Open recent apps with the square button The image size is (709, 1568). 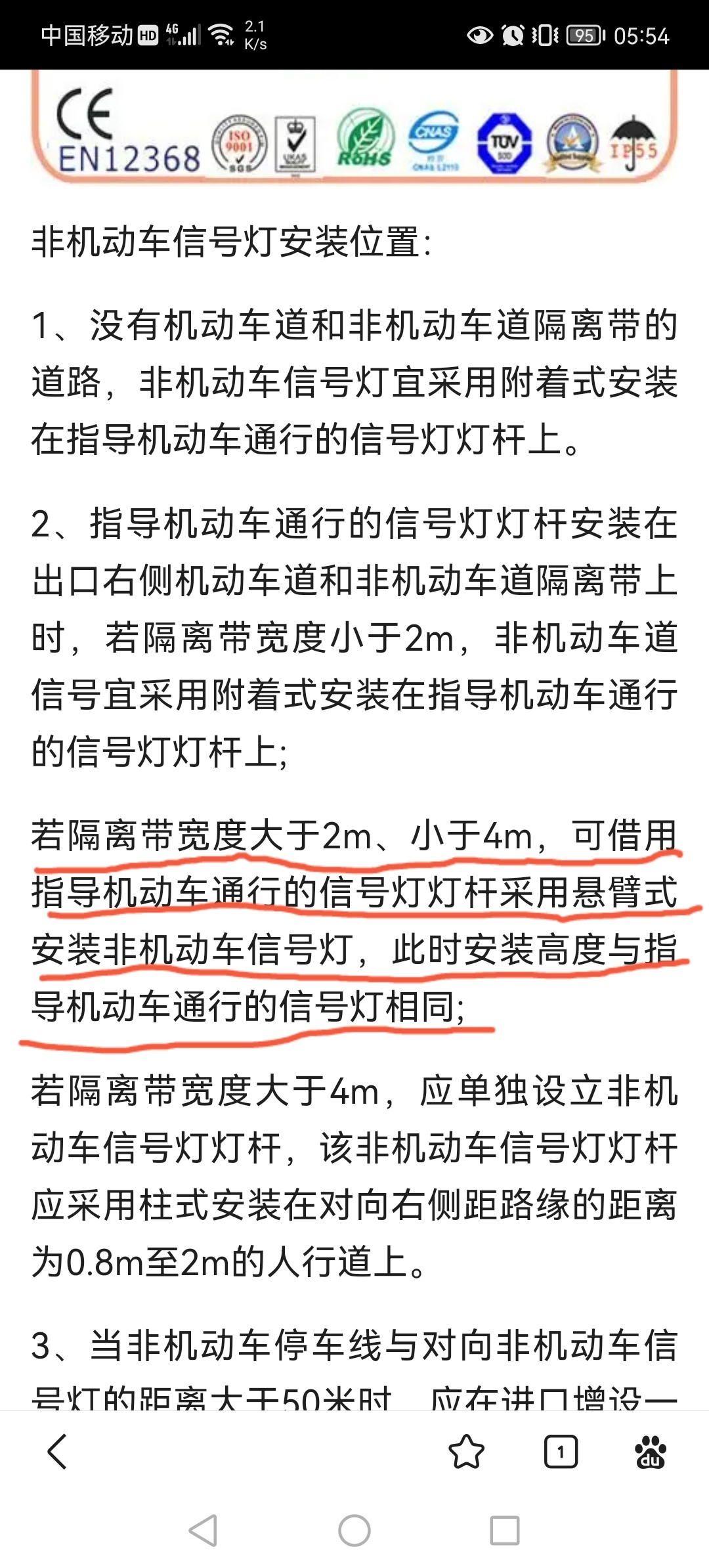point(505,1531)
